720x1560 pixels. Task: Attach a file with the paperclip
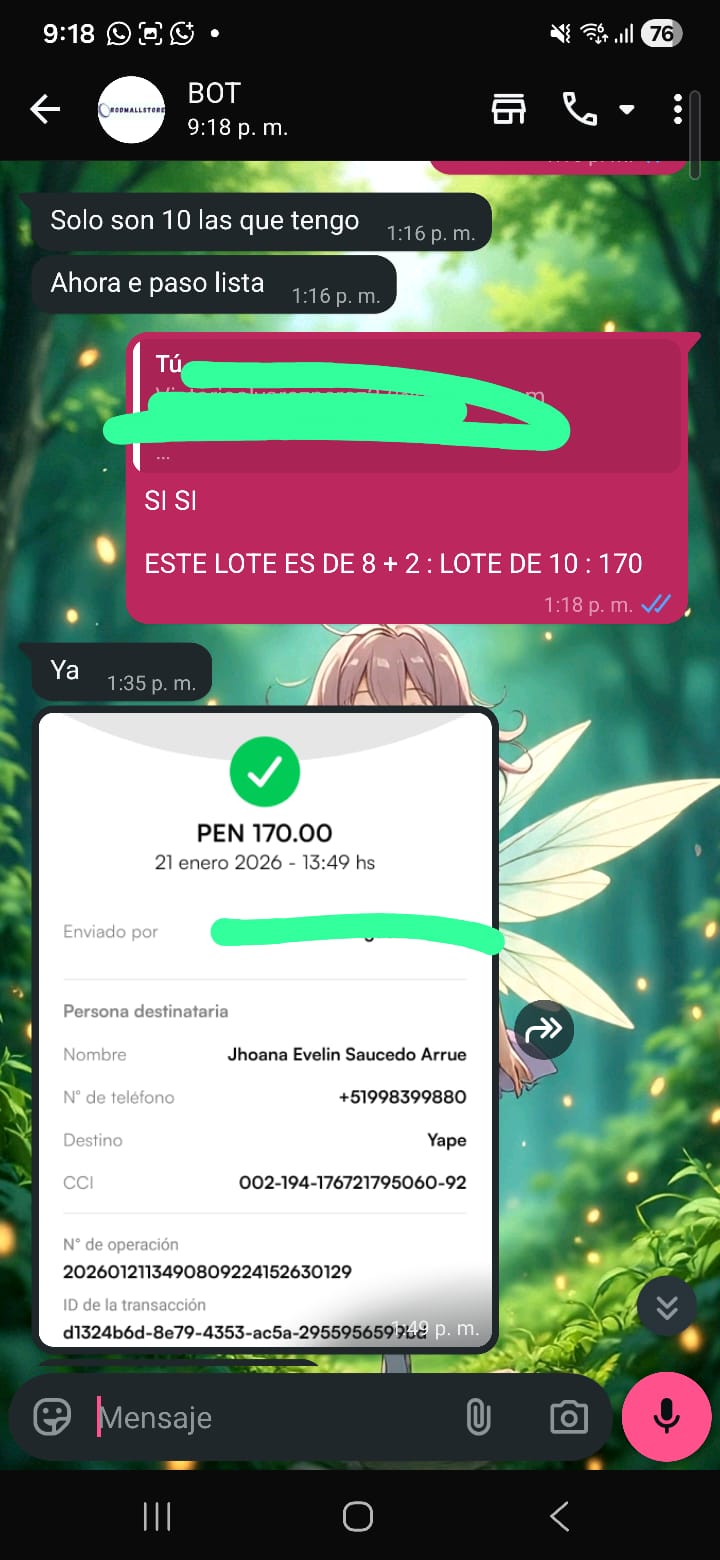tap(478, 1417)
